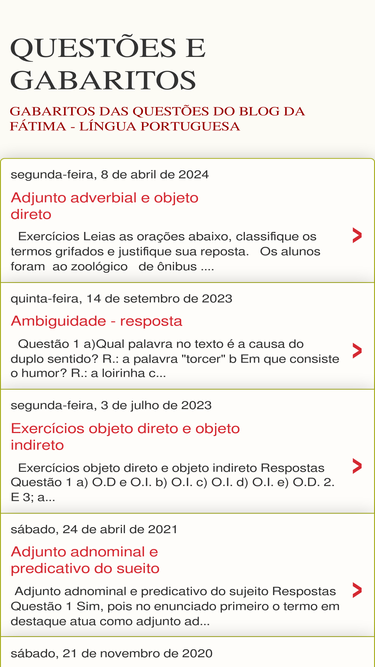Open 'Adjunto adnominal e predicativo do sueito' post
375x667 pixels.
[x=85, y=560]
